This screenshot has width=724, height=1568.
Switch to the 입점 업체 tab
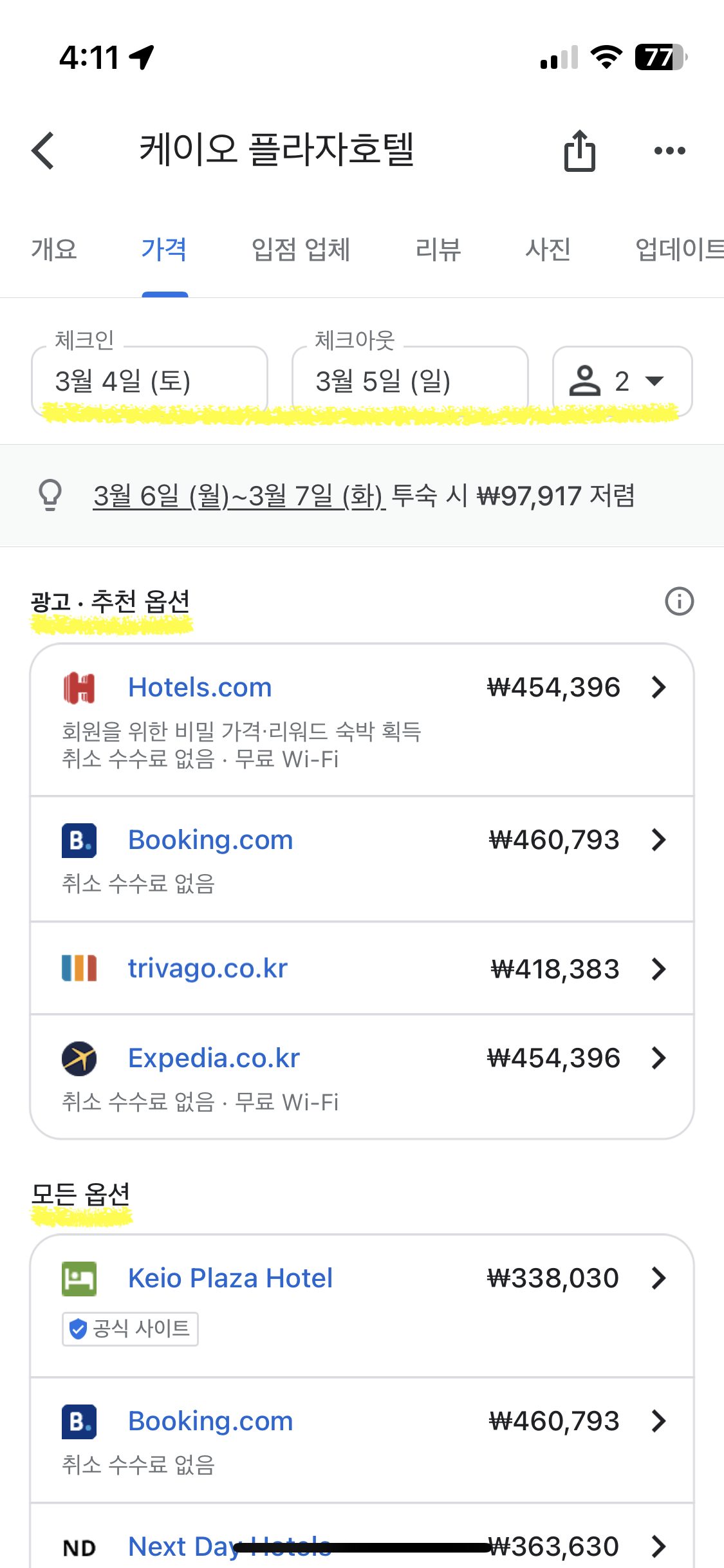301,249
